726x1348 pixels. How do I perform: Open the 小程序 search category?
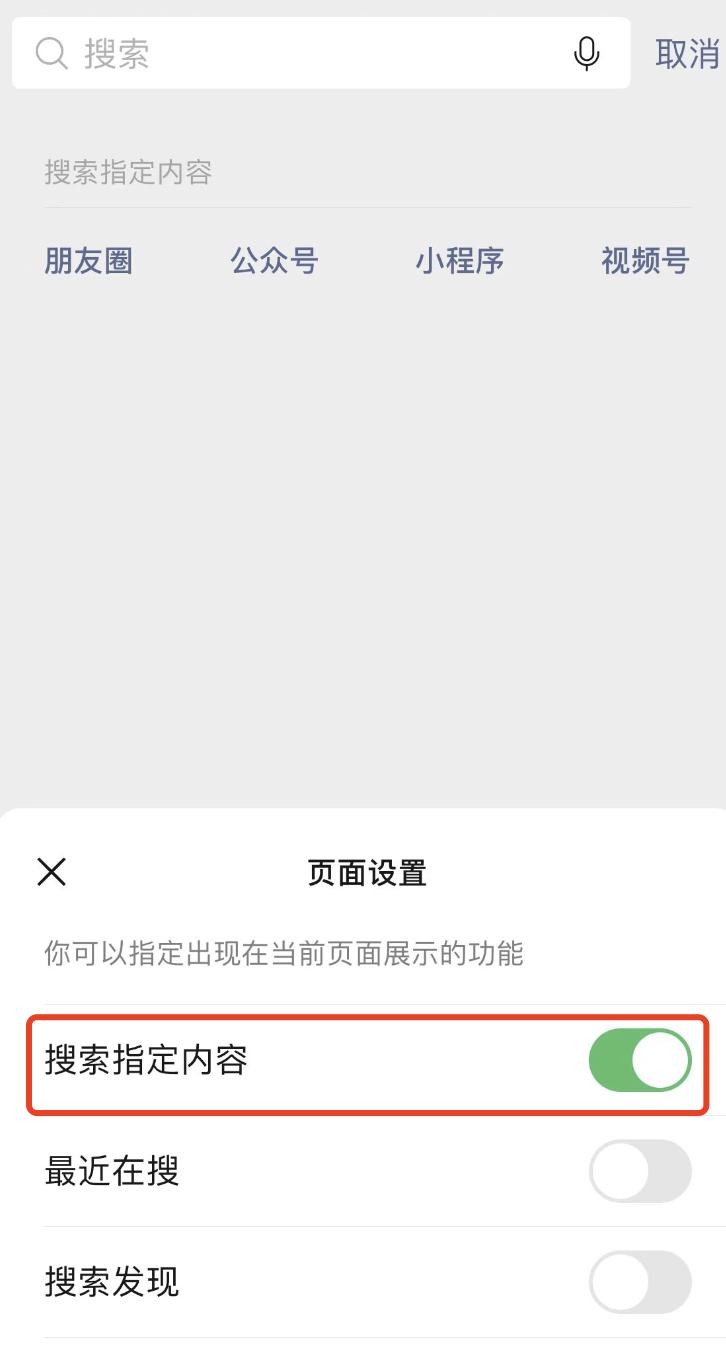[459, 261]
